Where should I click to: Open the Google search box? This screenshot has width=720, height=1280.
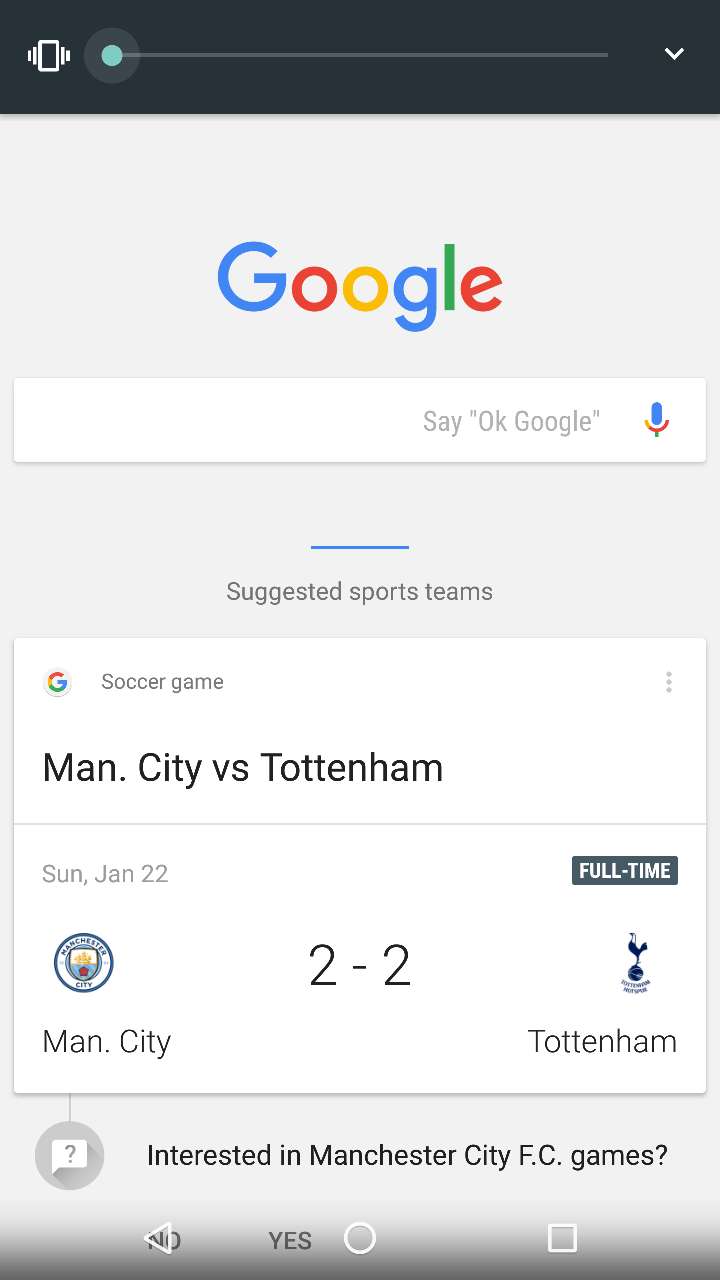[320, 420]
